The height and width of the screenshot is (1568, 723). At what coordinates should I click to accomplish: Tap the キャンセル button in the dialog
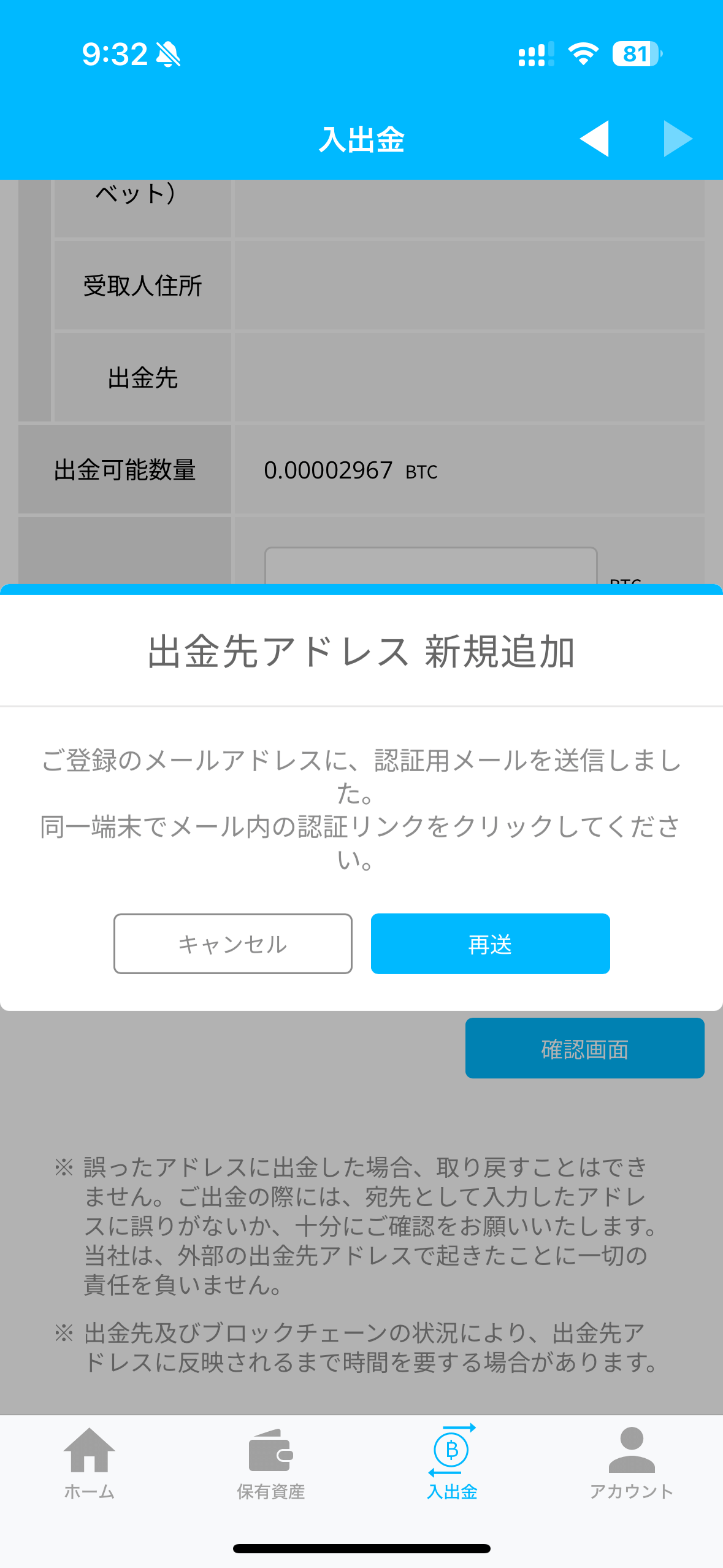tap(232, 943)
